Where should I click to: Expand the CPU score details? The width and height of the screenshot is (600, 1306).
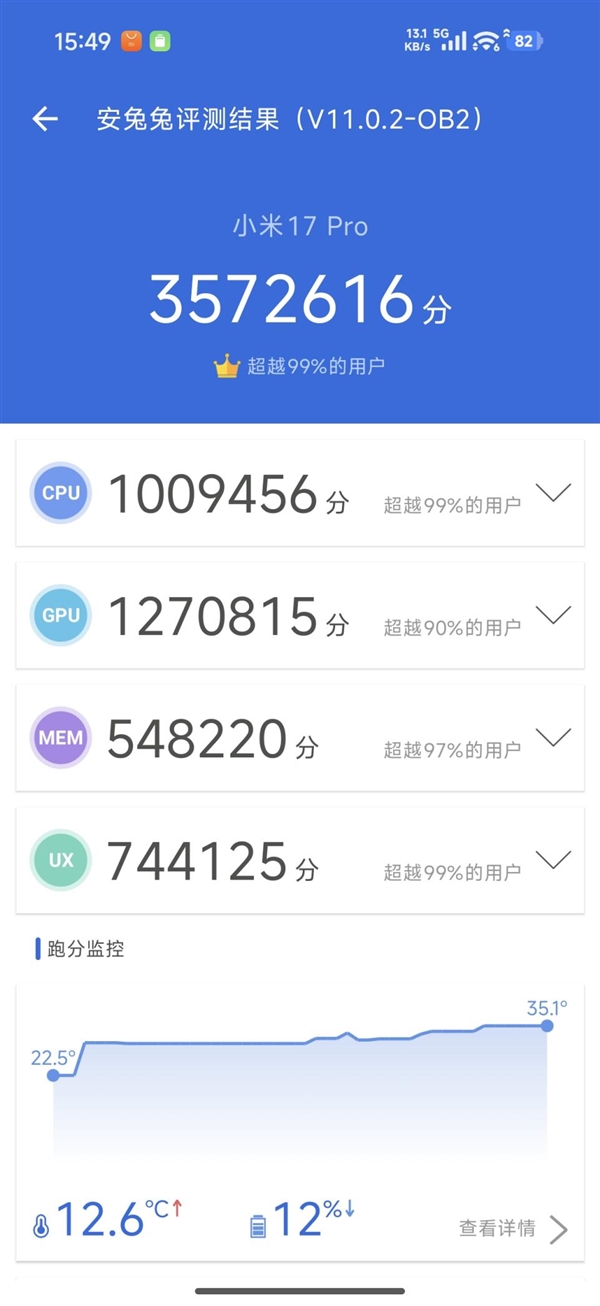click(553, 492)
